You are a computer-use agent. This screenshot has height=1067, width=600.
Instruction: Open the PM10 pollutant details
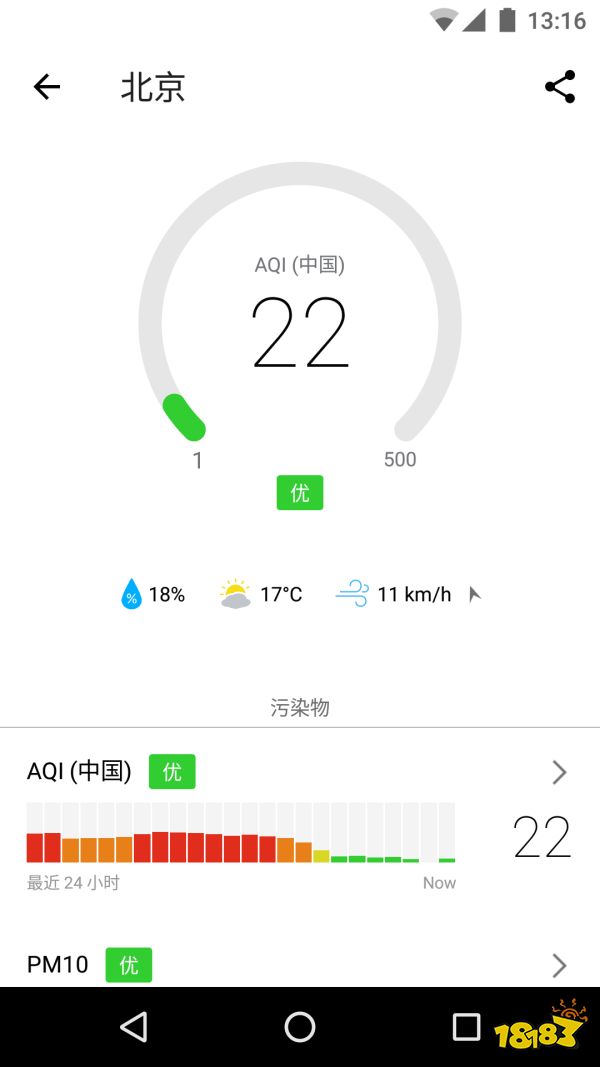click(x=558, y=965)
